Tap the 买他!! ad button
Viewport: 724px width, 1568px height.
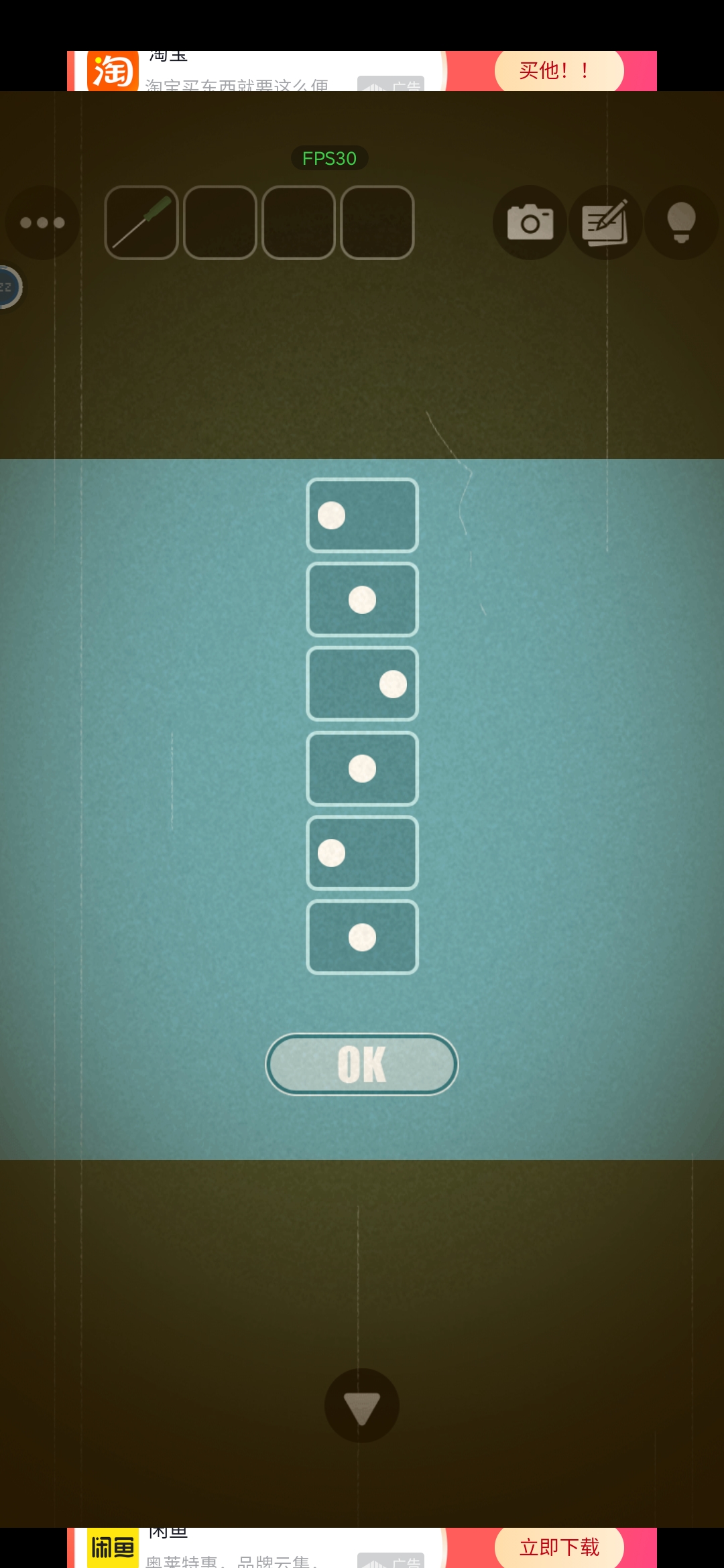[x=558, y=71]
